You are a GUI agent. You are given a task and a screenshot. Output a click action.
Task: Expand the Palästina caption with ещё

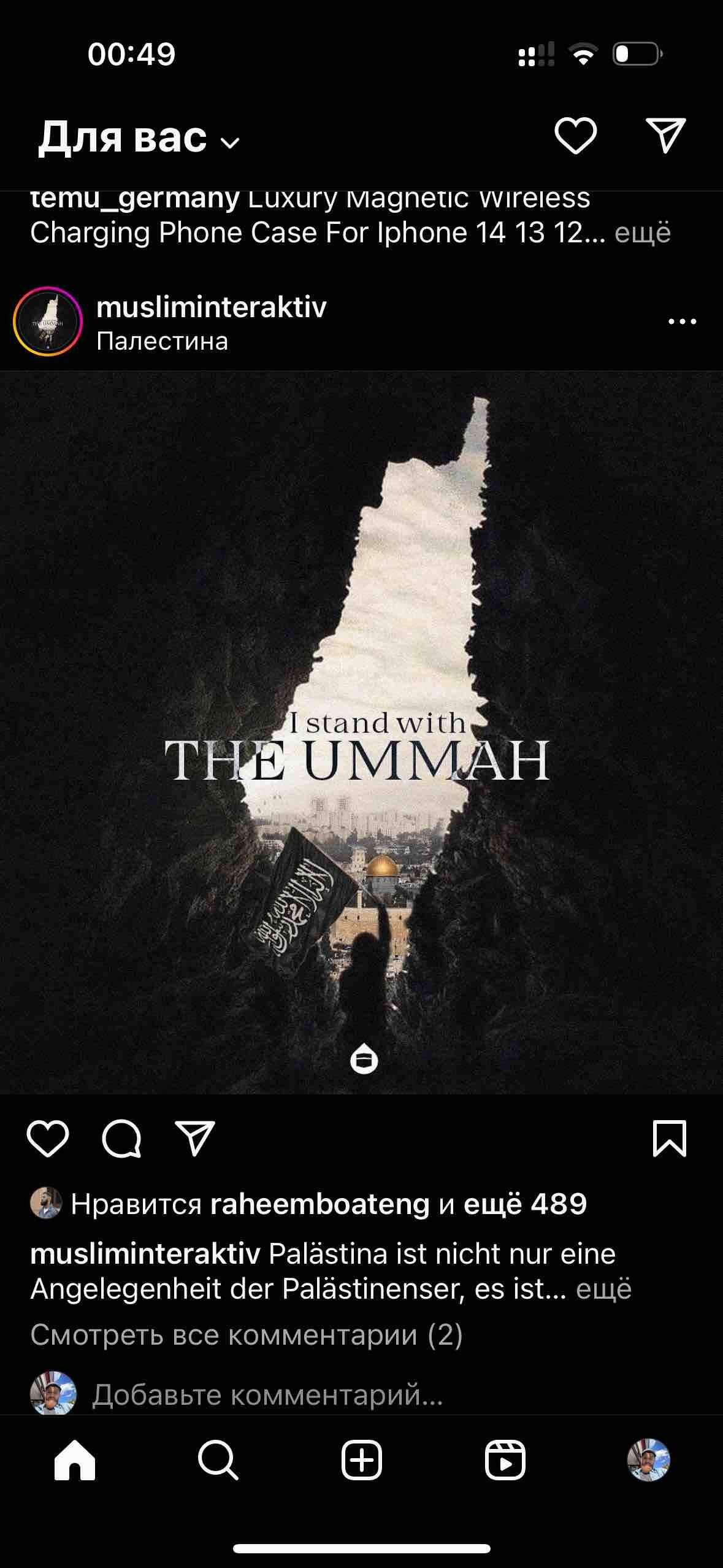(x=603, y=1289)
